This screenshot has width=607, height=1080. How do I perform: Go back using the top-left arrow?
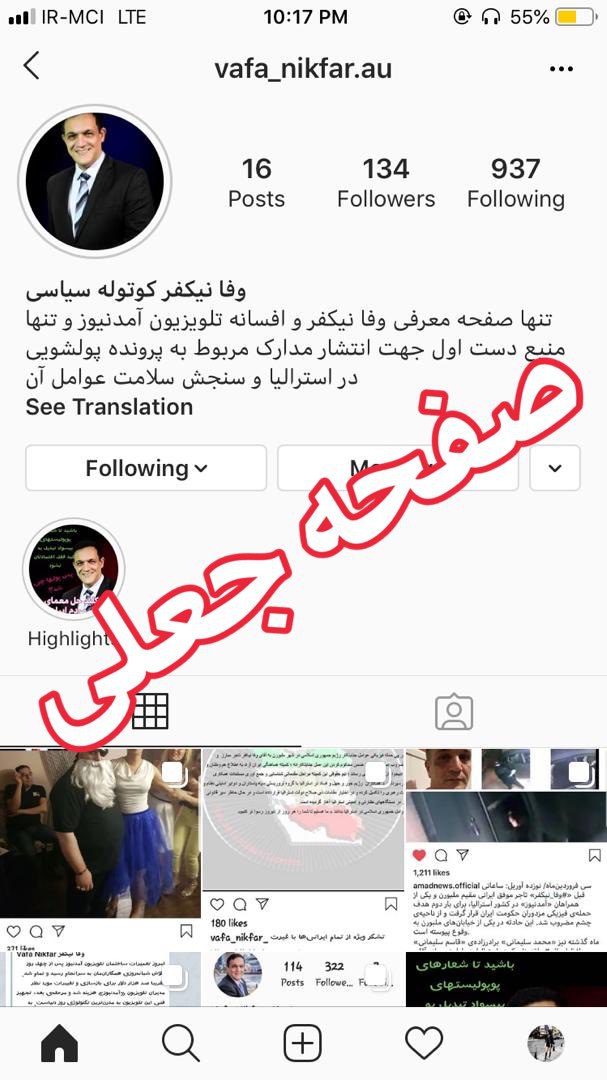32,67
